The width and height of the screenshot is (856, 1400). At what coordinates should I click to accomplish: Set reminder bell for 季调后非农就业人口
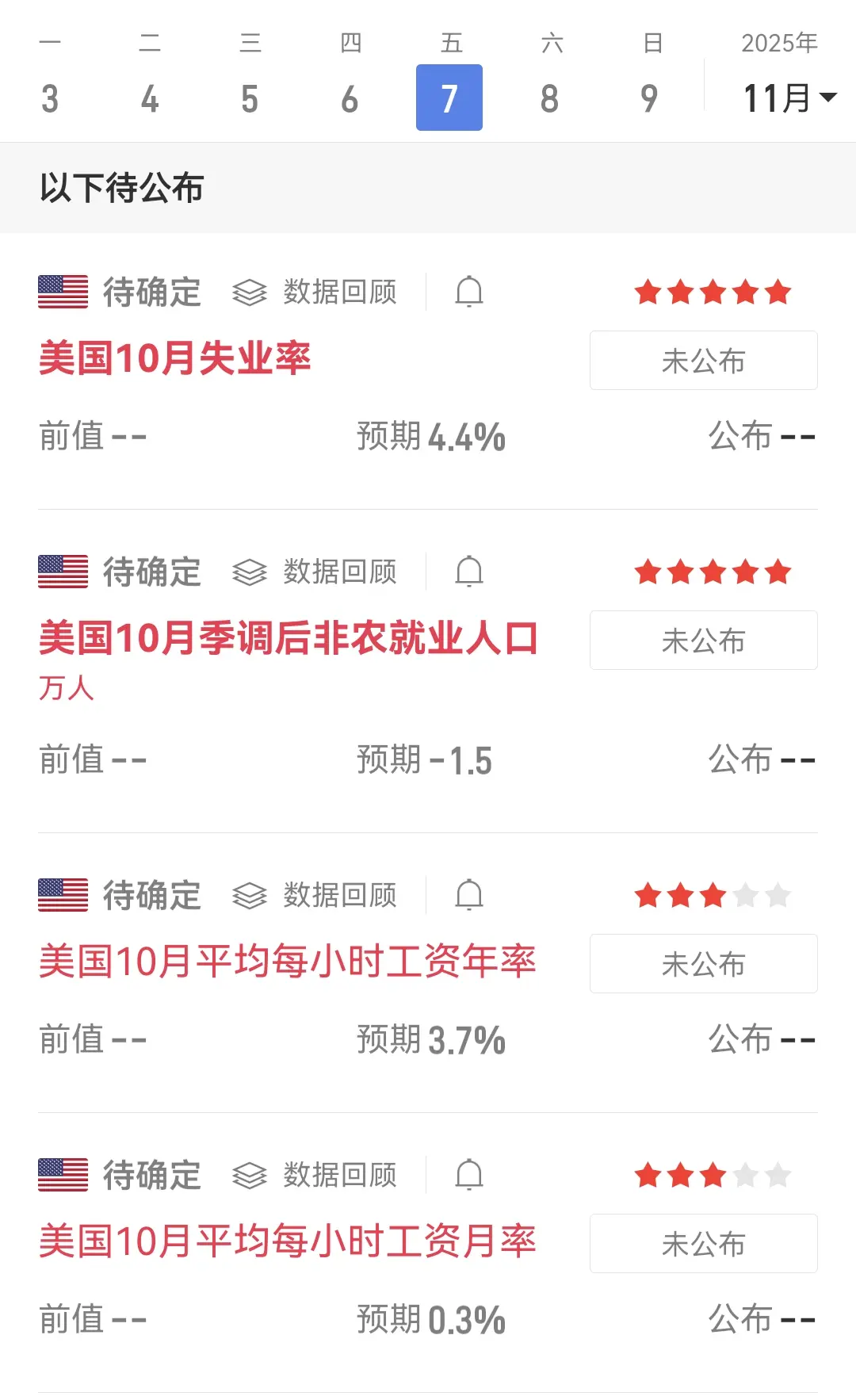tap(468, 572)
